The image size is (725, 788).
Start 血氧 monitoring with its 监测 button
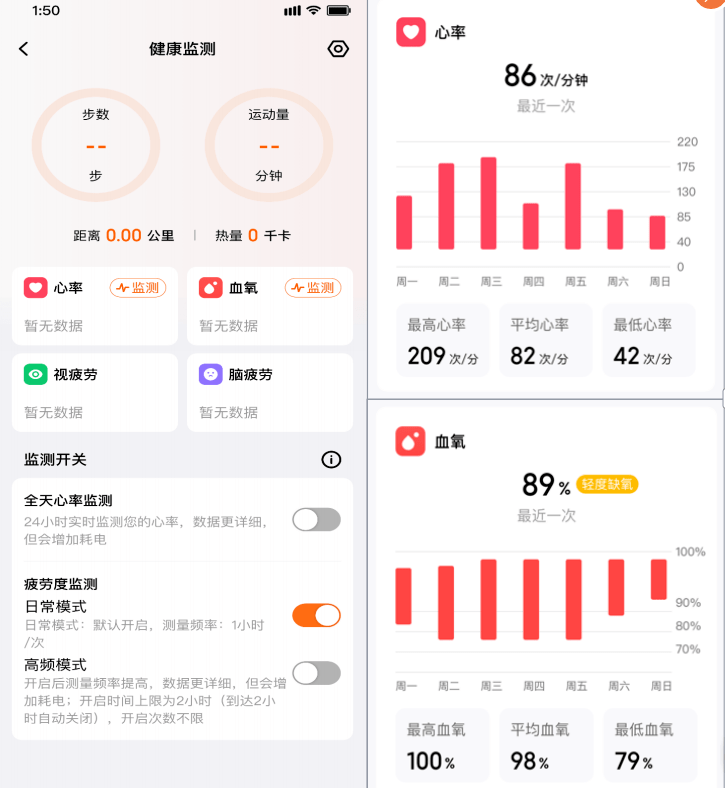[313, 288]
